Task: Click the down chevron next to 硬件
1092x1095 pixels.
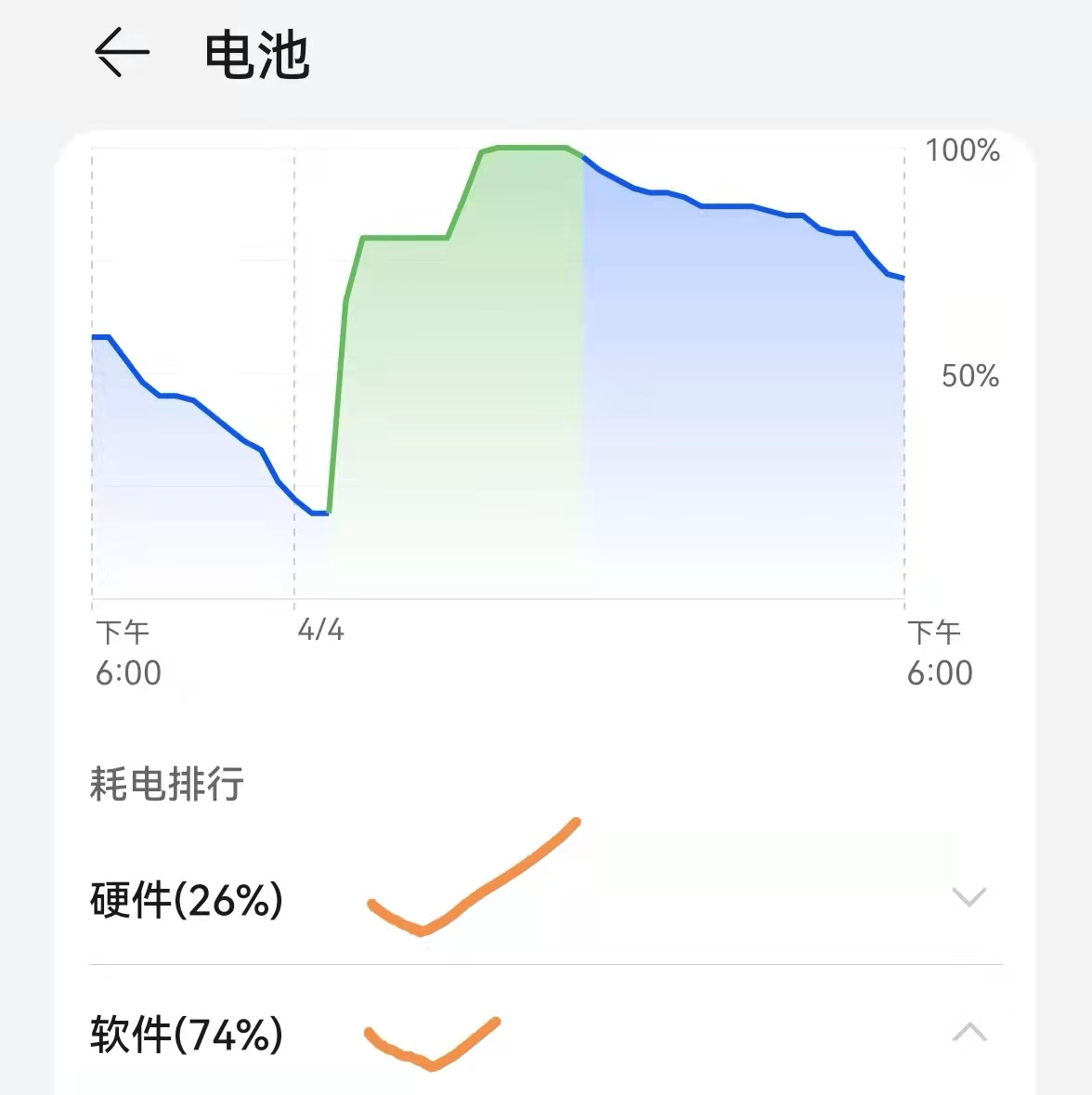Action: coord(969,898)
